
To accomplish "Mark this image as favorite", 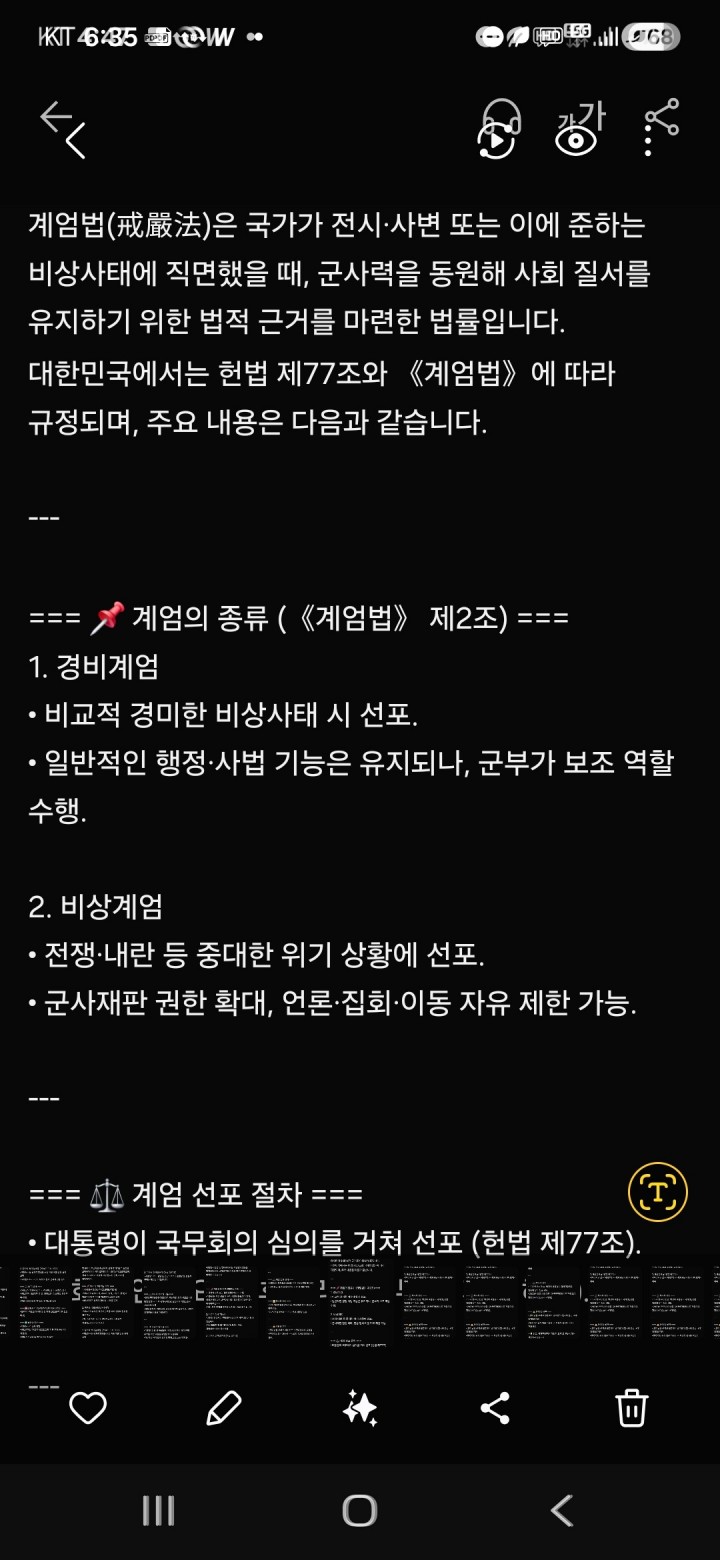I will coord(88,1408).
